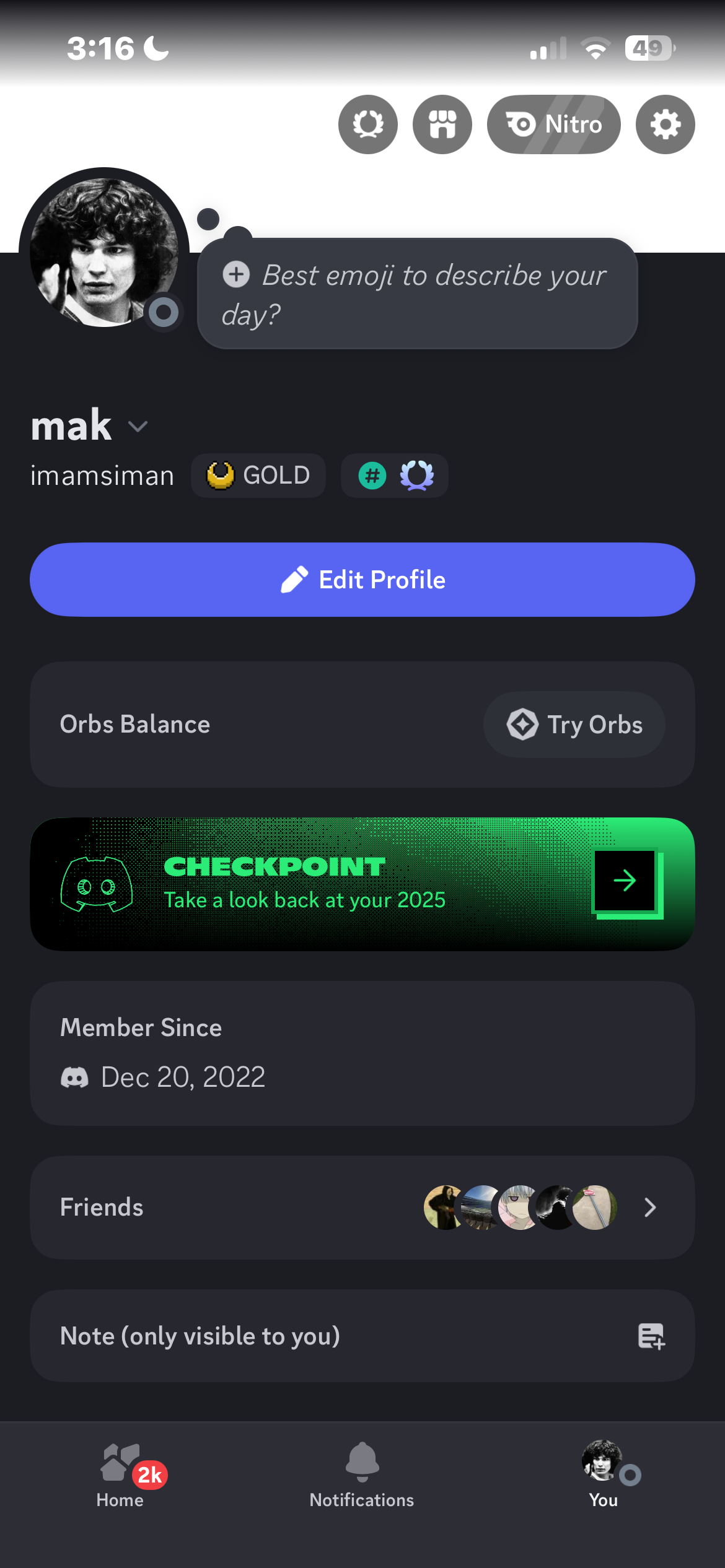The image size is (725, 1568).
Task: Set a status in the emoji bubble
Action: pos(417,294)
